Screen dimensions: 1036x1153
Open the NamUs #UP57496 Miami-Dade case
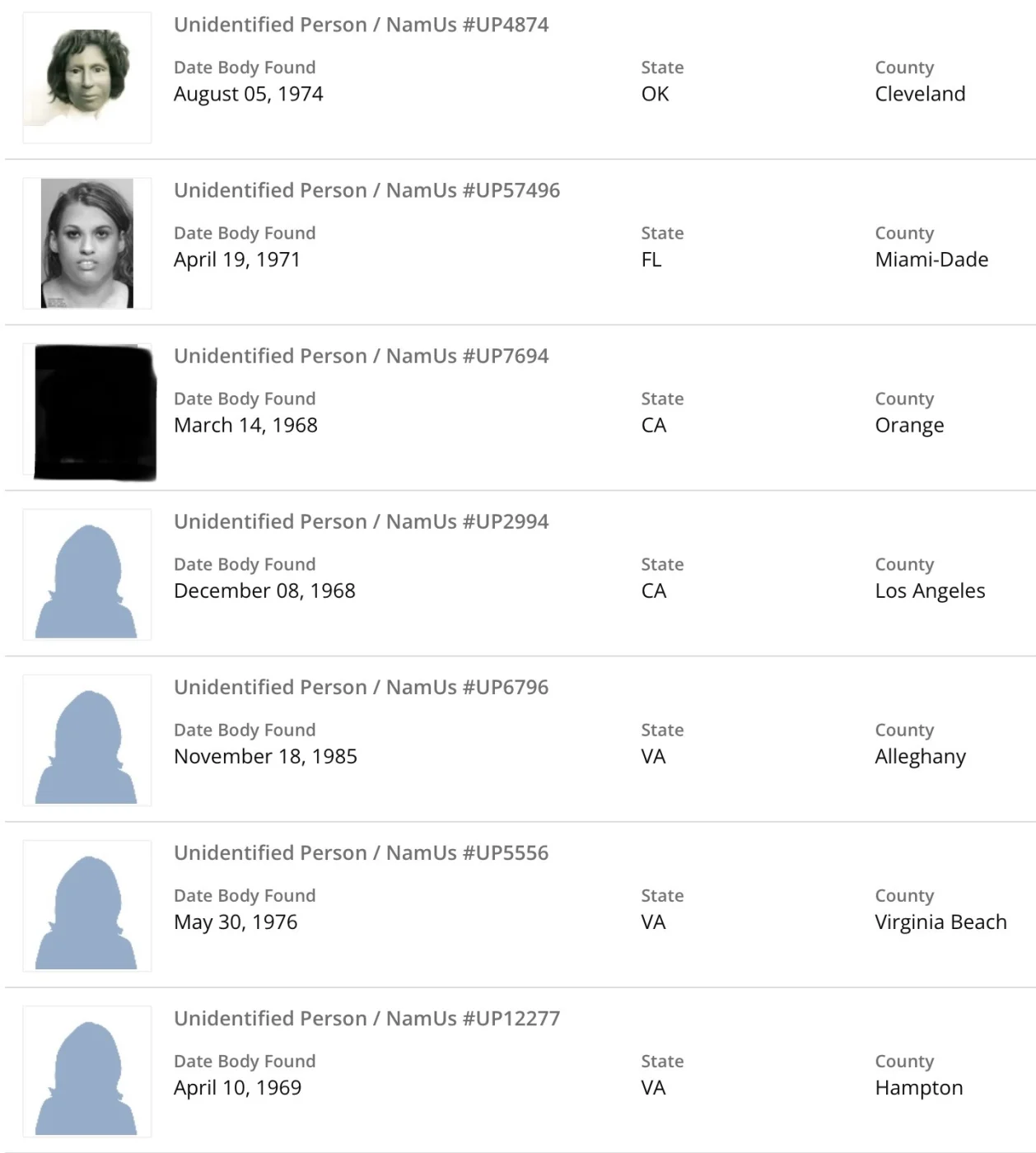(x=366, y=190)
